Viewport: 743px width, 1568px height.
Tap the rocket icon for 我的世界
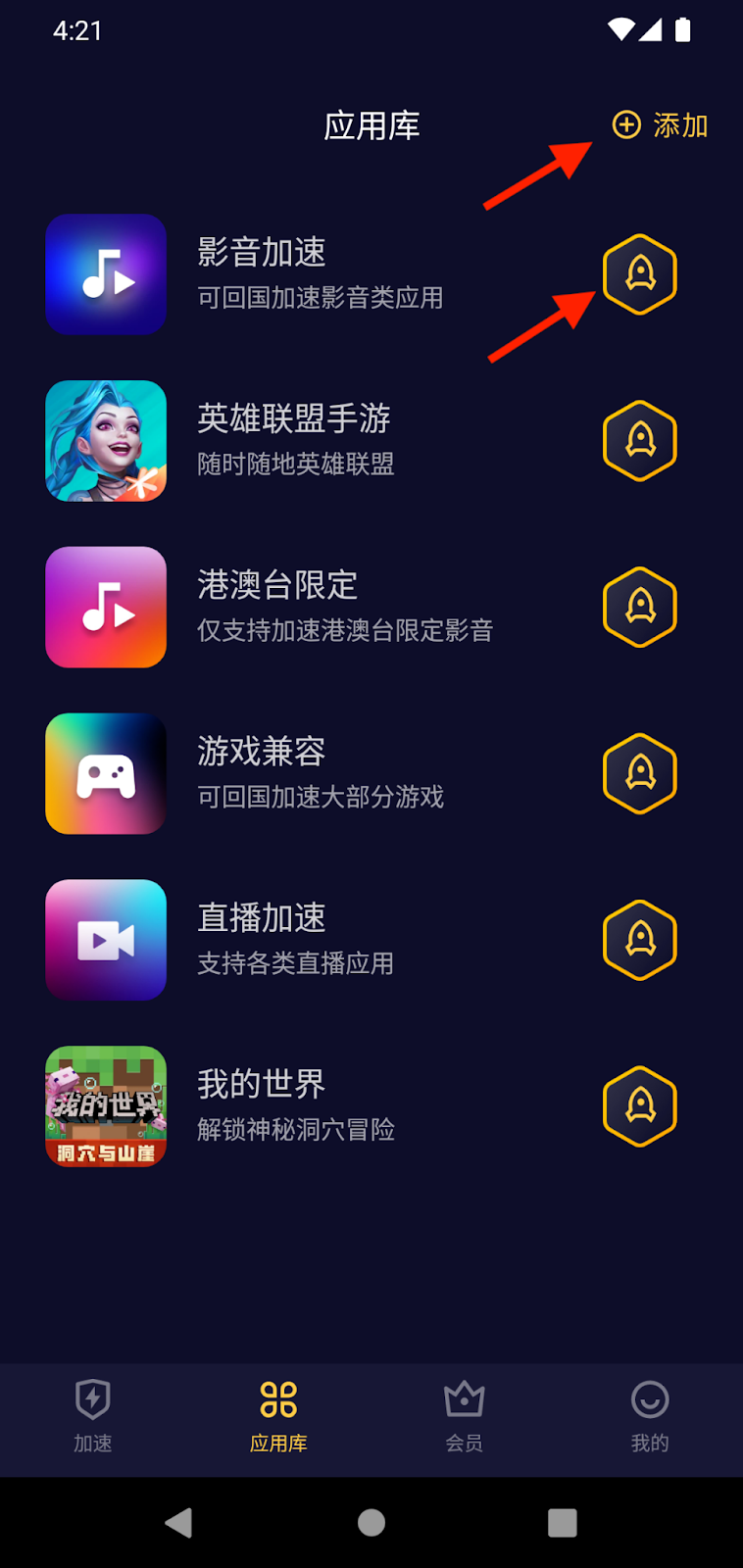[x=639, y=1106]
